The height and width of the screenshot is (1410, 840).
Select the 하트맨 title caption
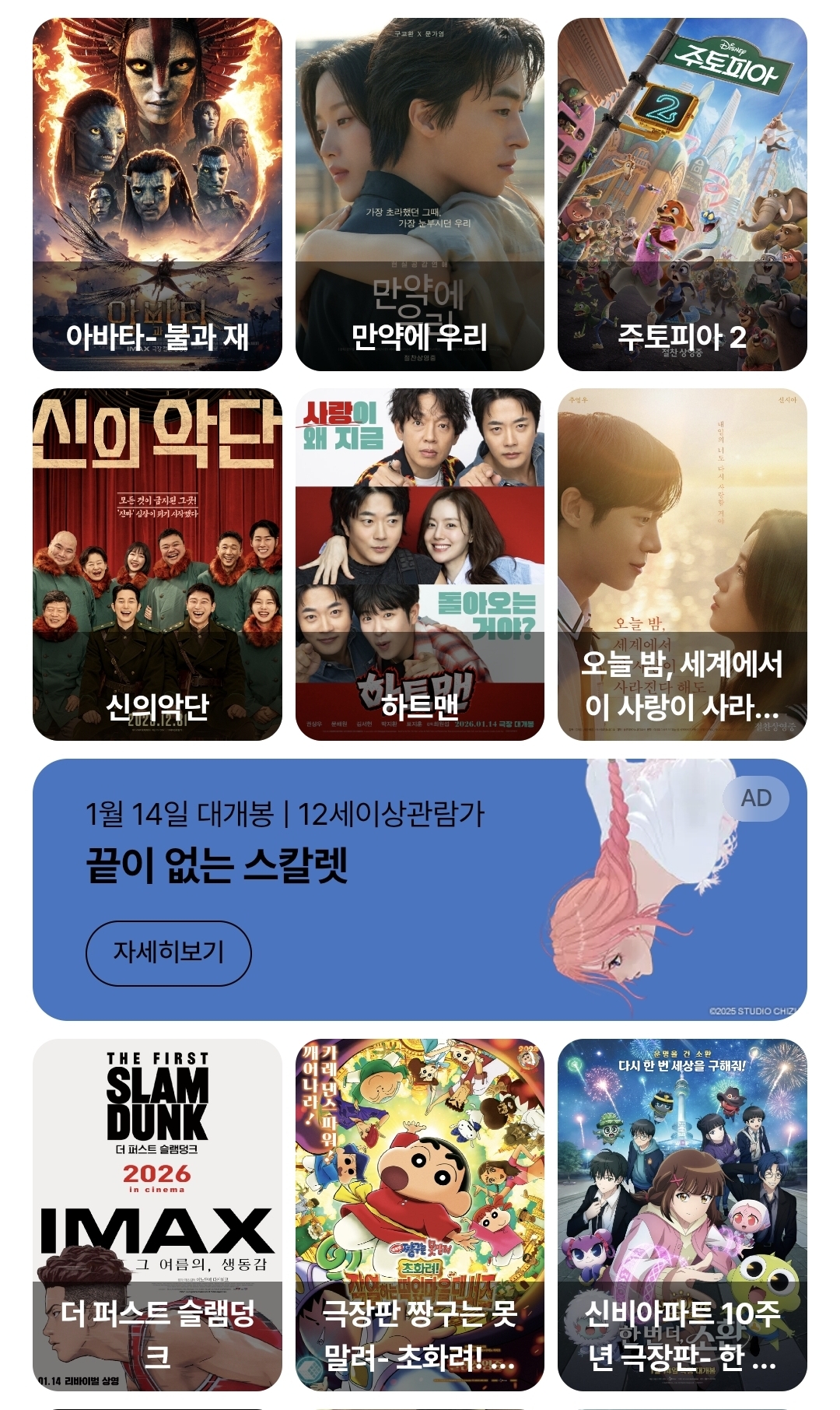pos(420,708)
